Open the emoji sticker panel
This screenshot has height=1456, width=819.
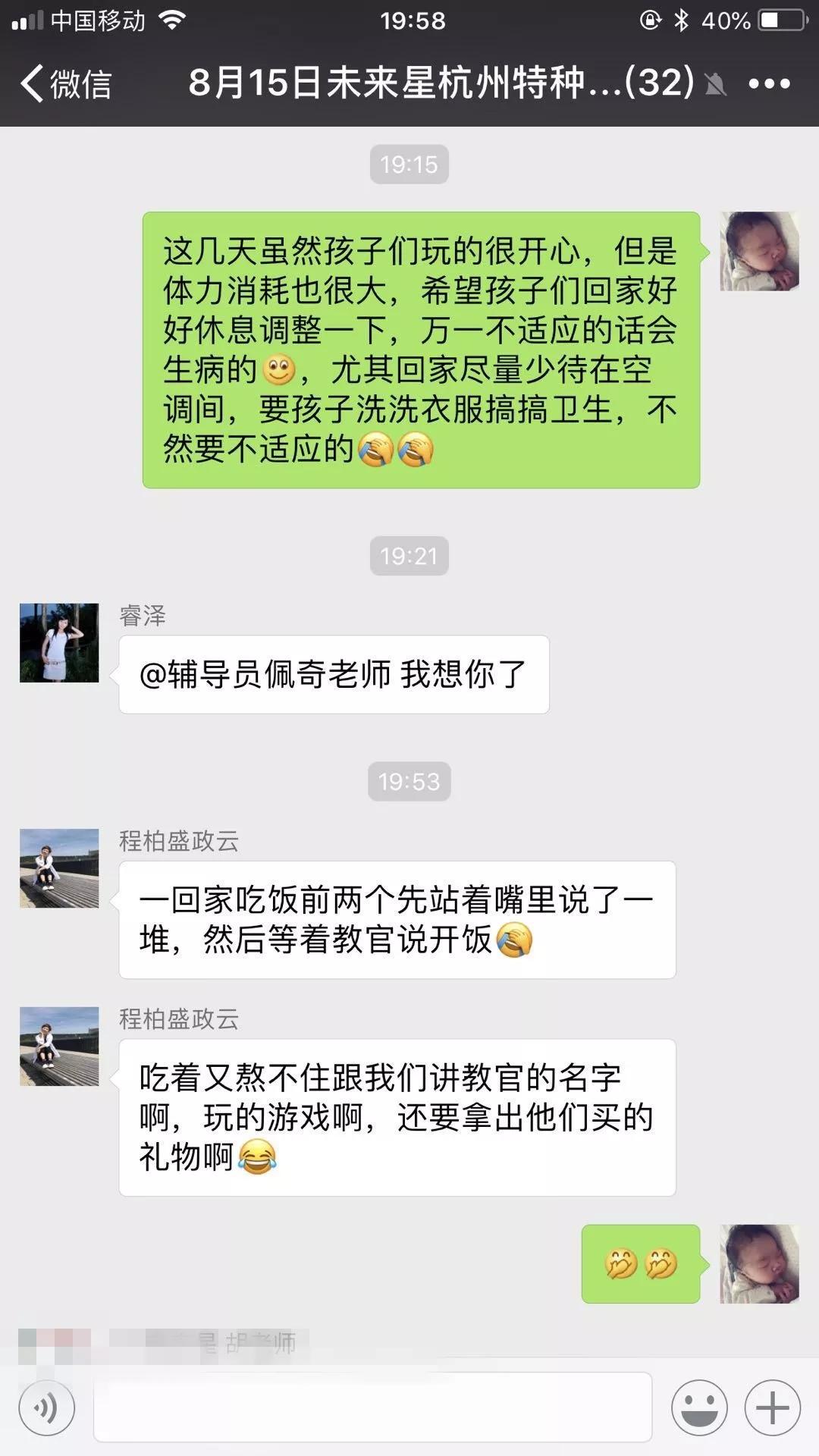point(699,1408)
